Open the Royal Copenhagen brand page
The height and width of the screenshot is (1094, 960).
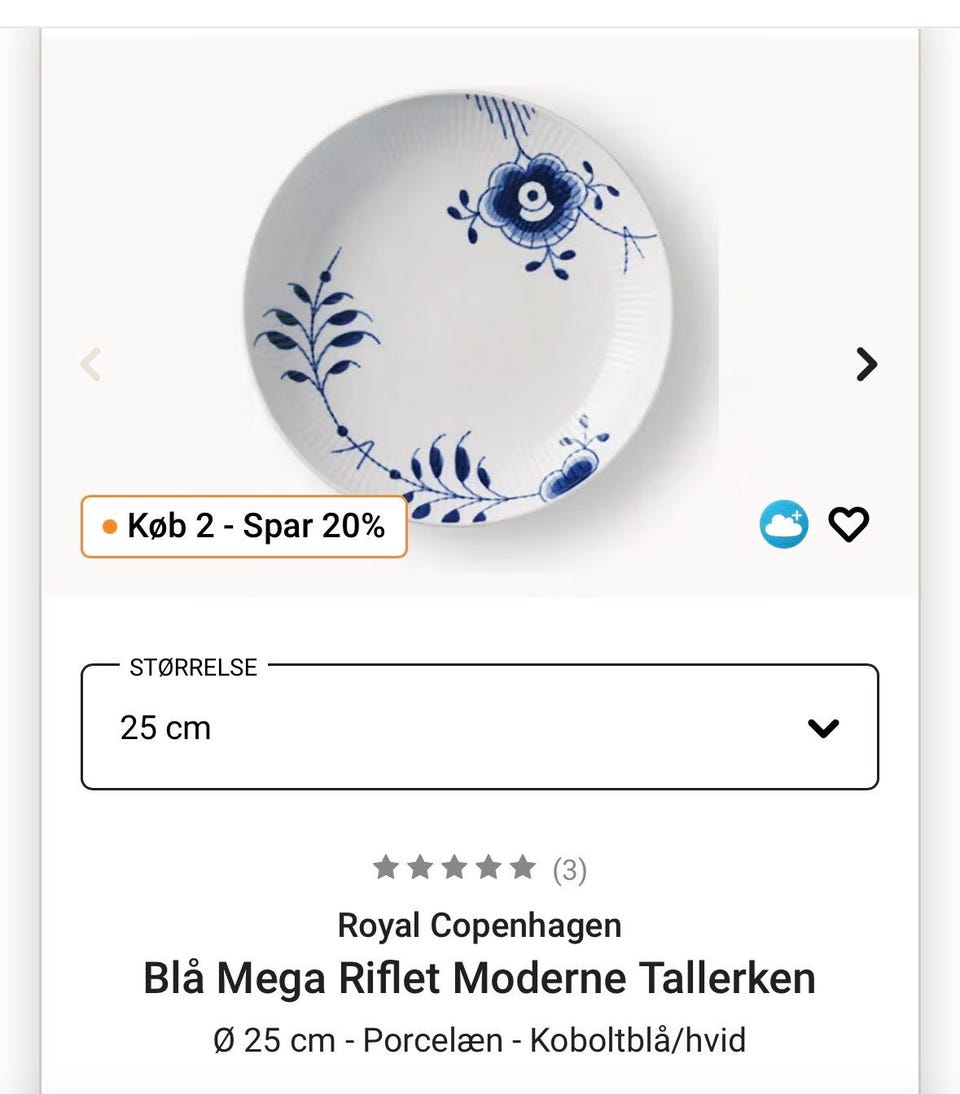click(x=480, y=926)
